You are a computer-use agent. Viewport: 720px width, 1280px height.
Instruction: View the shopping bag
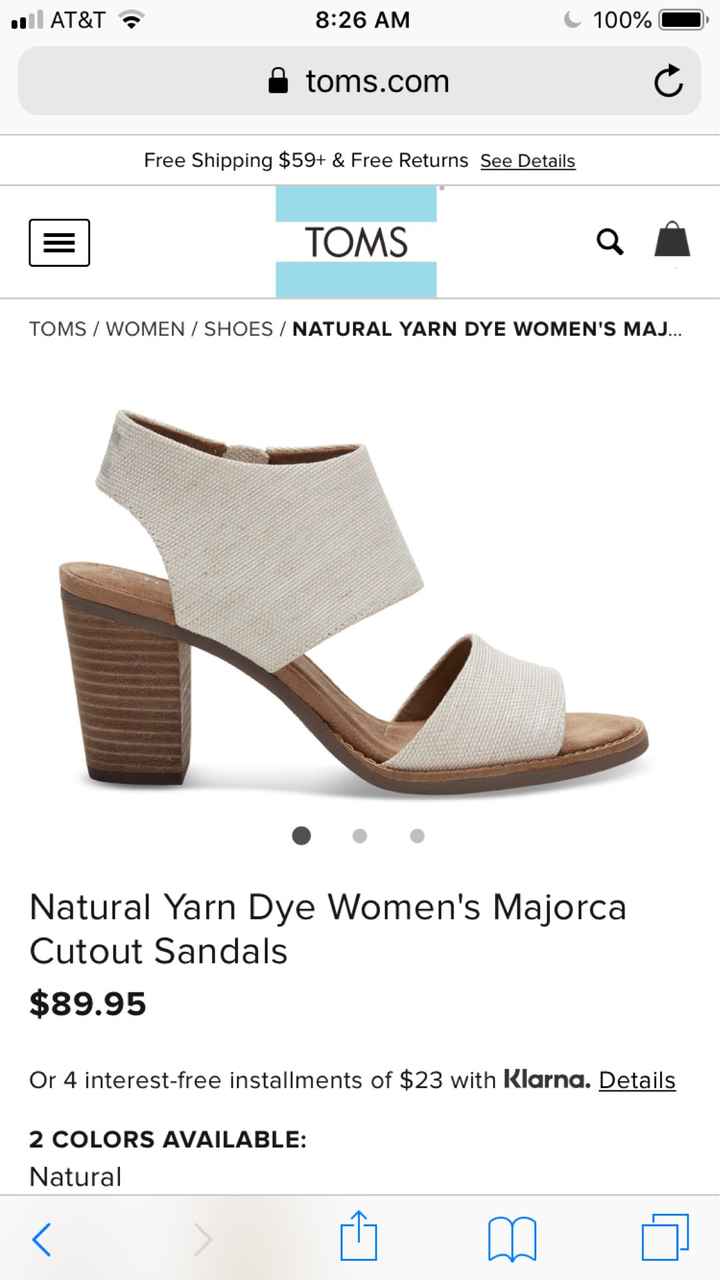click(672, 242)
